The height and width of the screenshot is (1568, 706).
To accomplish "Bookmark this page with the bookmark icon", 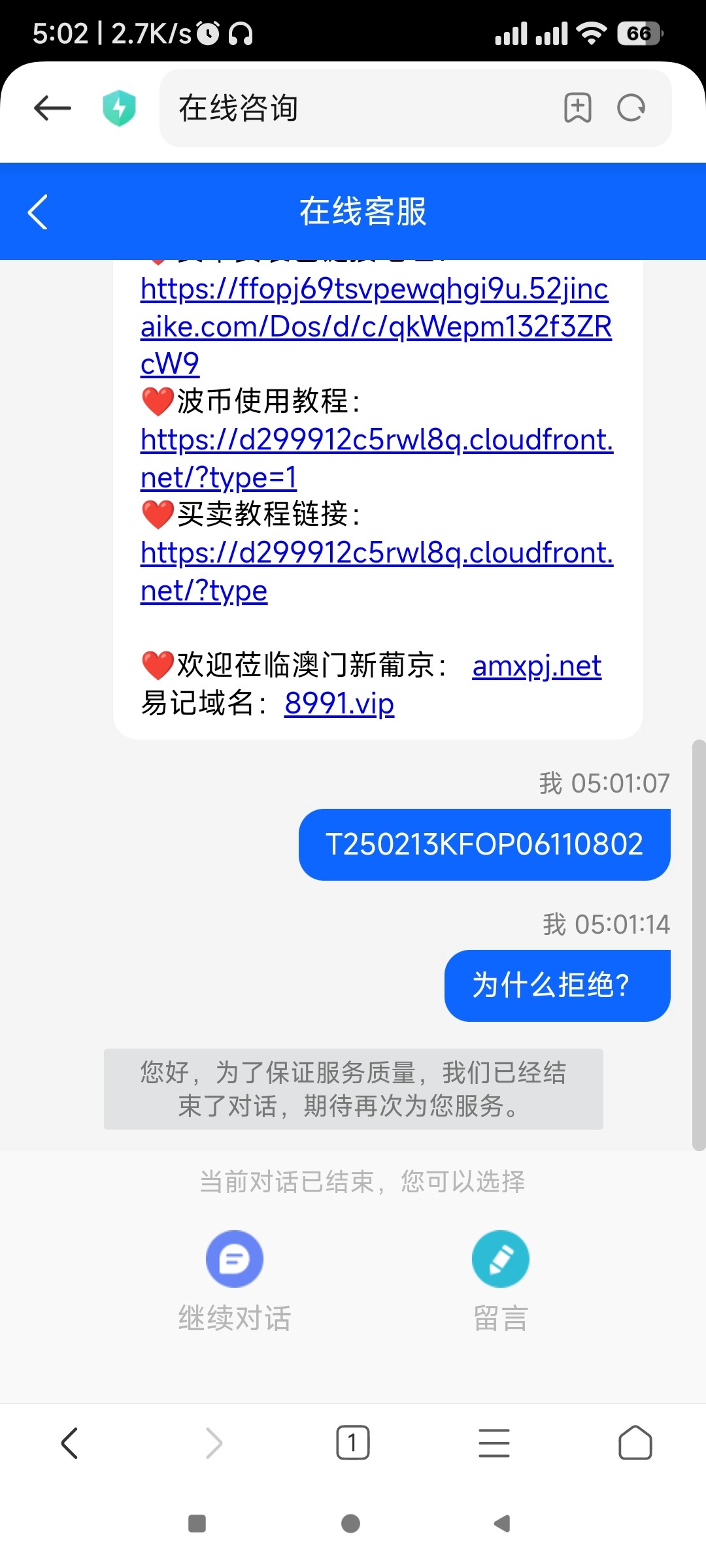I will click(x=578, y=108).
